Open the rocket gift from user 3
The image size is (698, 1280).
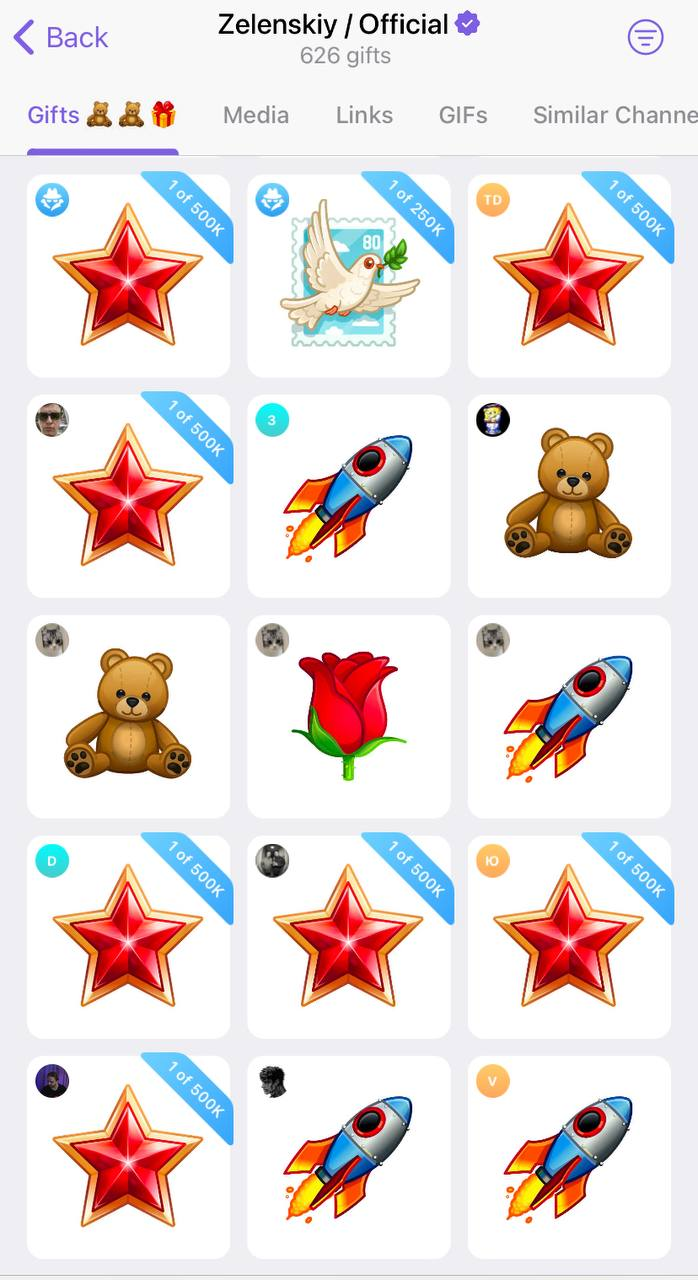tap(349, 496)
